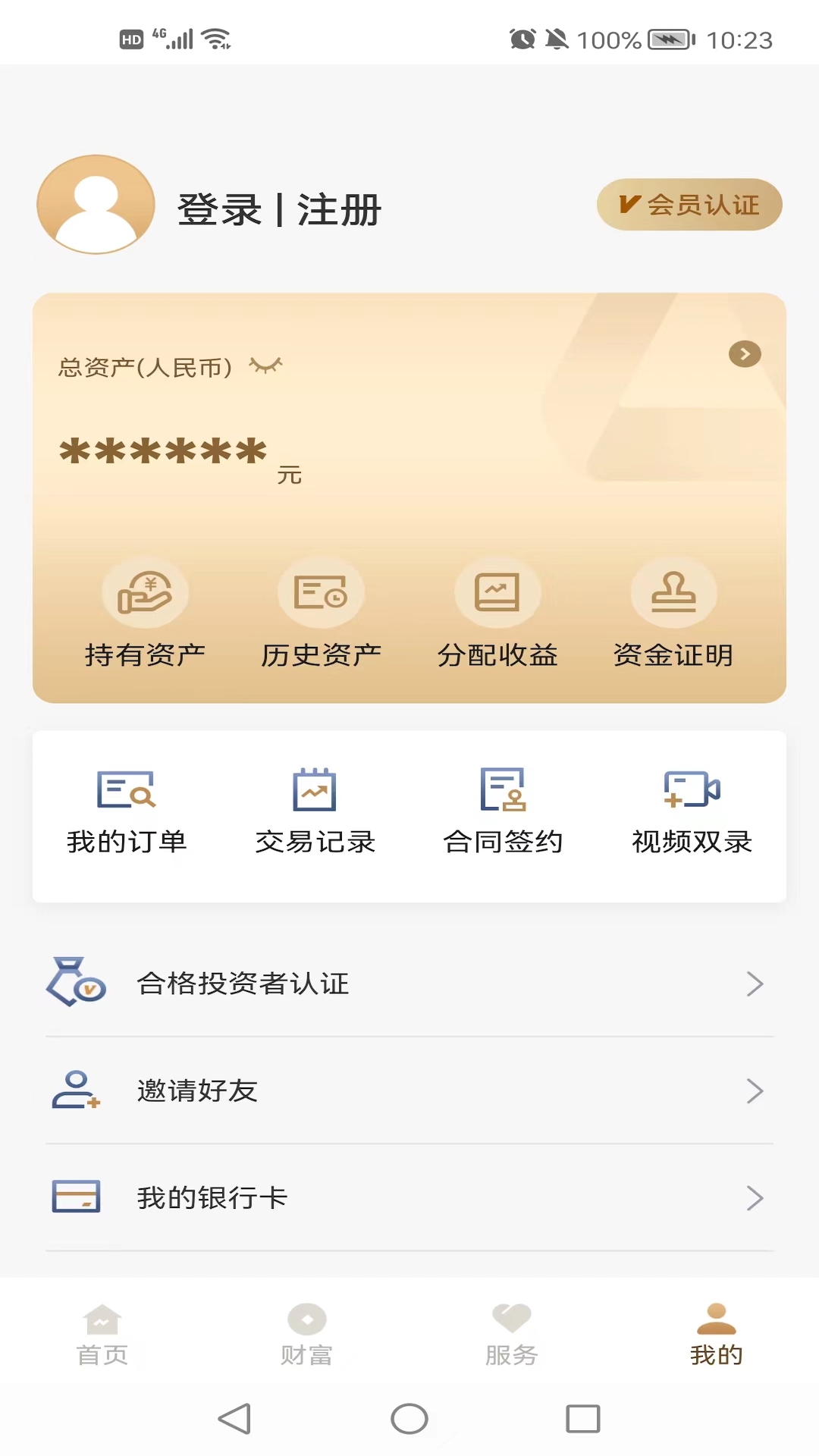The width and height of the screenshot is (819, 1456).
Task: Open 合同签约 contract signing
Action: coord(503,811)
